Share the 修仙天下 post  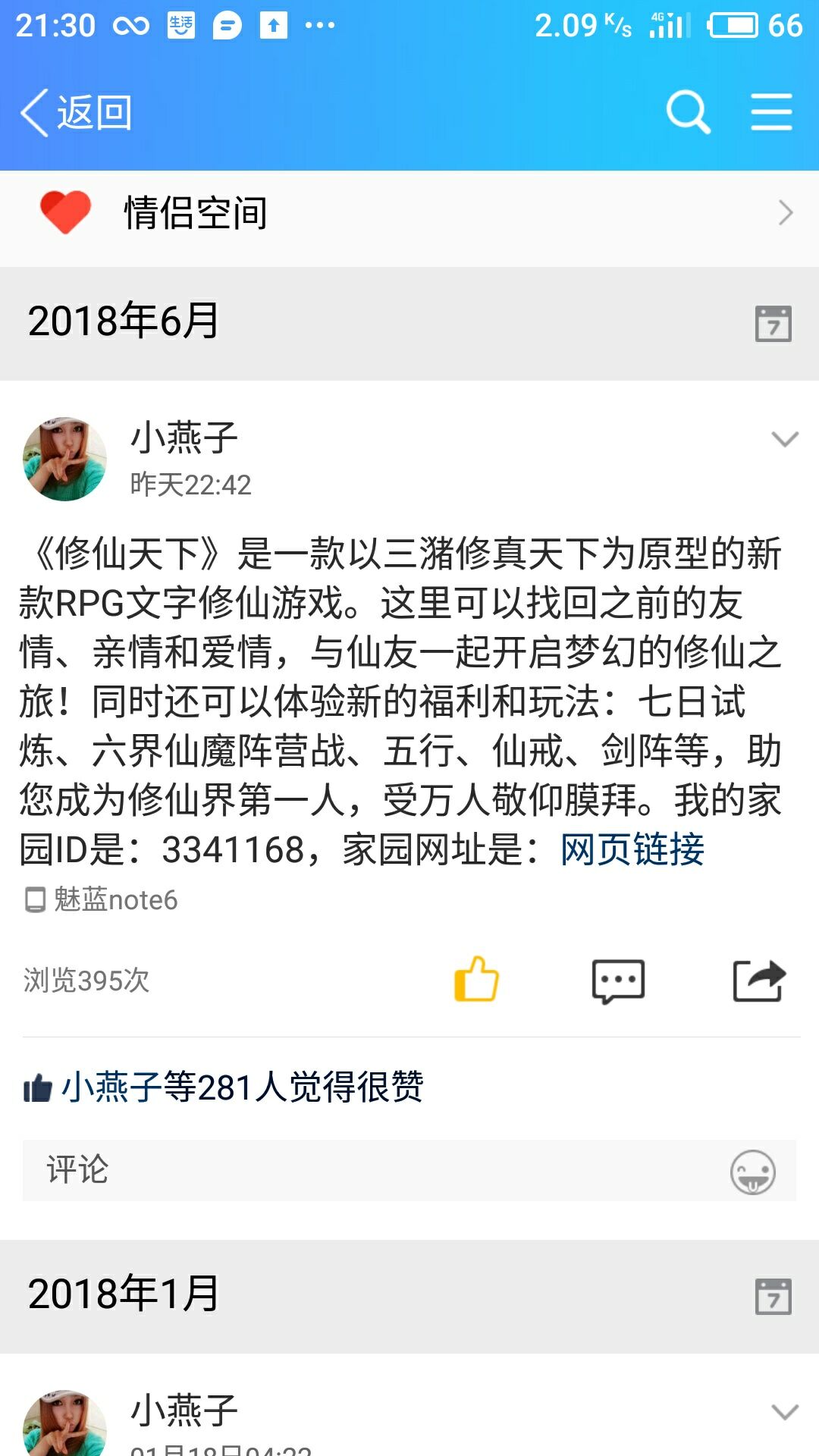(759, 981)
